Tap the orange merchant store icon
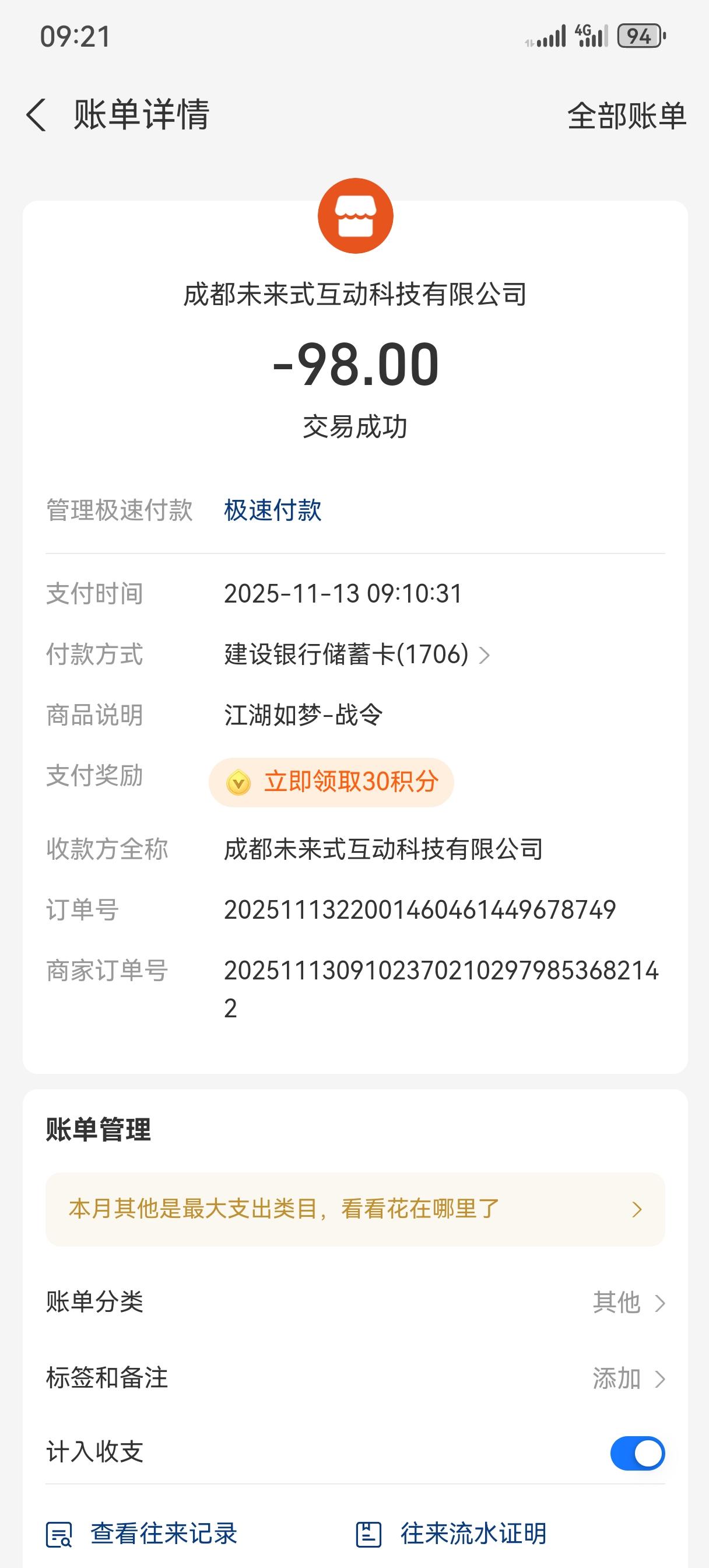 (356, 216)
